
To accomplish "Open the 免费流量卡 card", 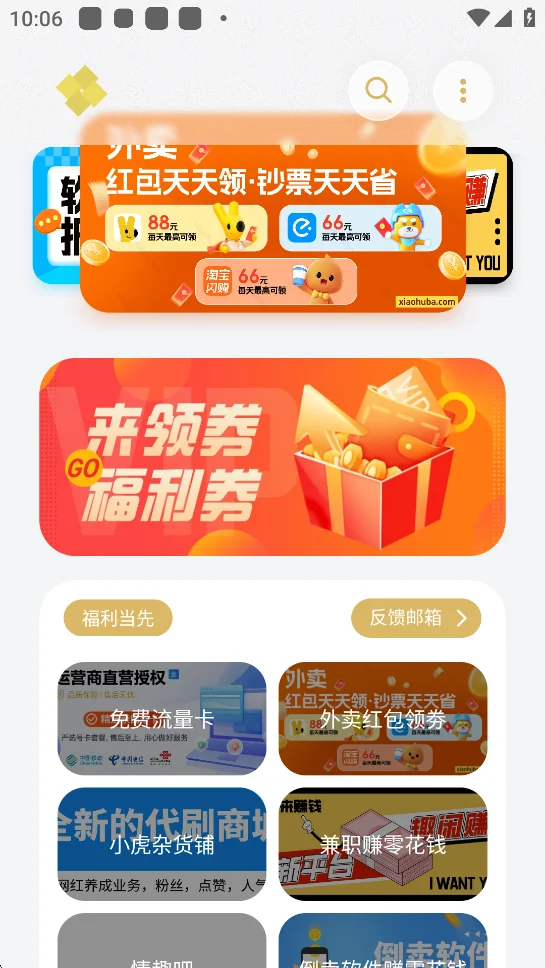I will (x=162, y=719).
